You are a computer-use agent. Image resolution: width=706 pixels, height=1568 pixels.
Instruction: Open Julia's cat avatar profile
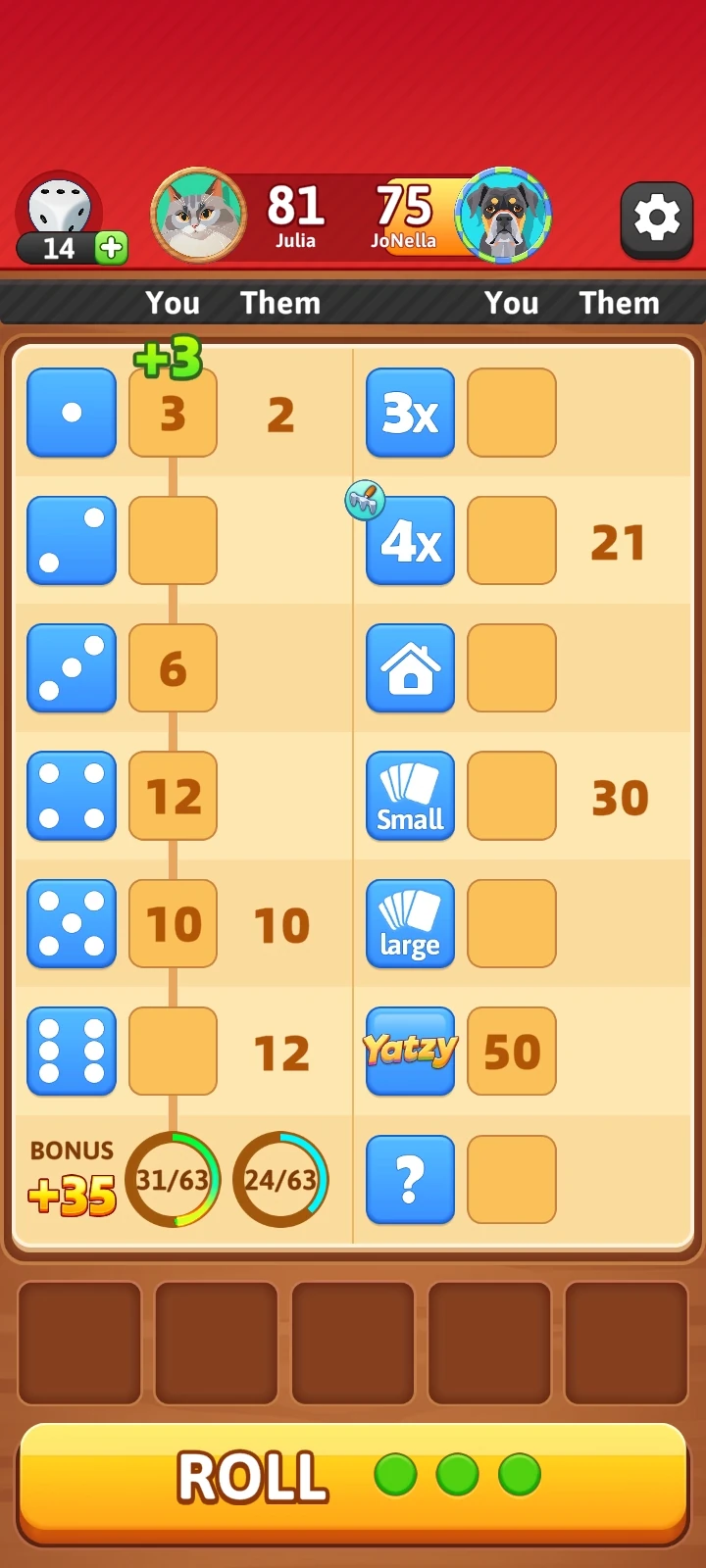(x=199, y=215)
